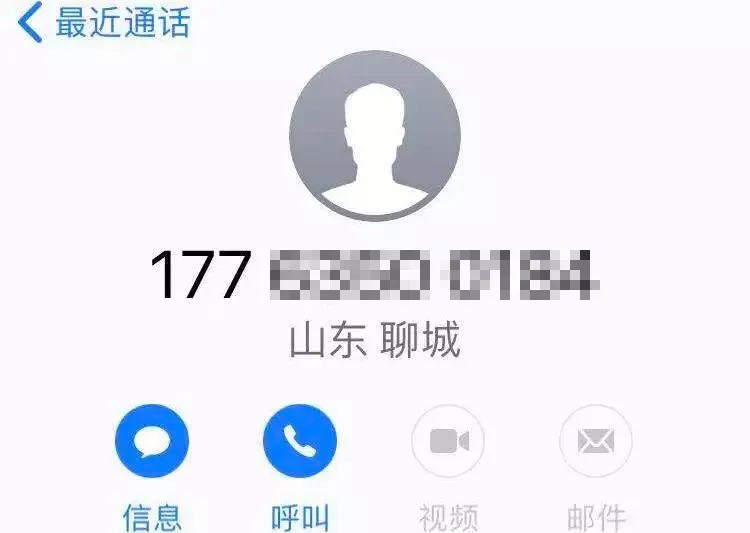Screen dimensions: 750x533
Task: Send a message via 信息 button
Action: click(152, 441)
